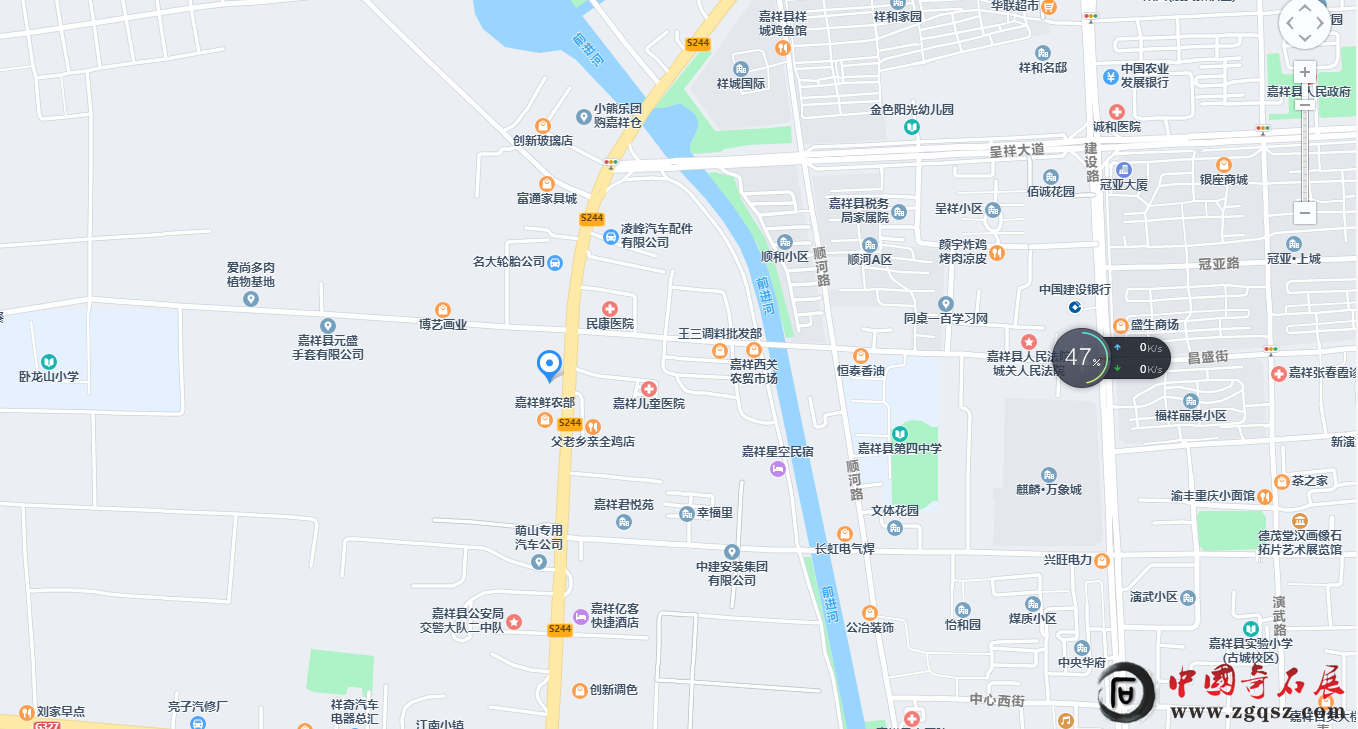Image resolution: width=1358 pixels, height=729 pixels.
Task: Open the 民康医院 hospital marker
Action: coord(609,309)
